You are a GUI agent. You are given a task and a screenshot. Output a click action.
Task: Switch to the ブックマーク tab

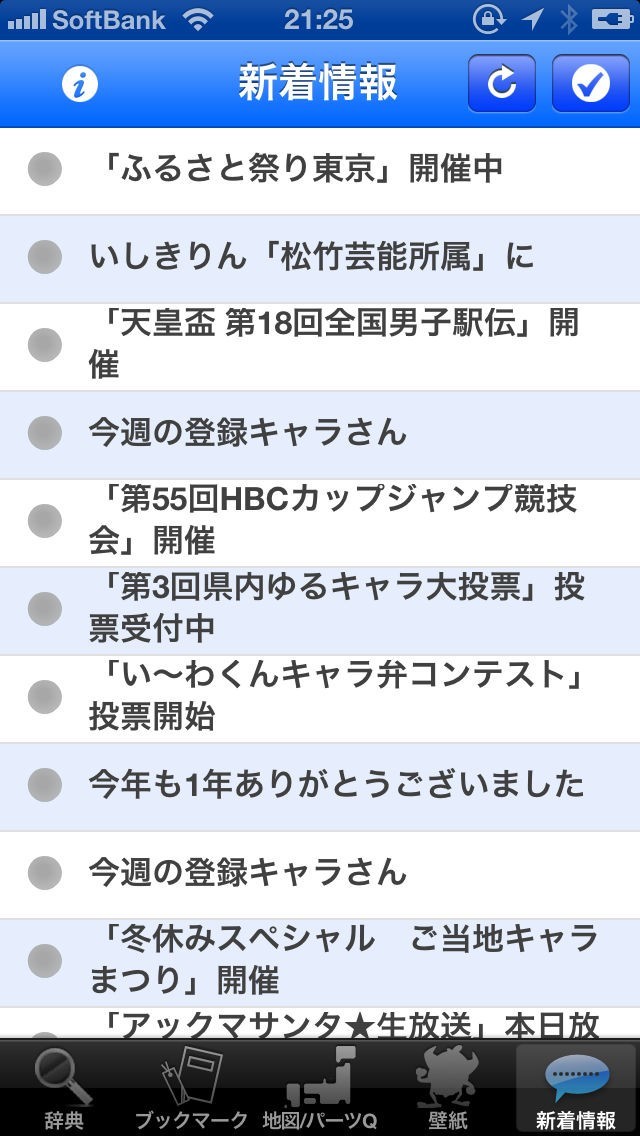click(191, 1088)
